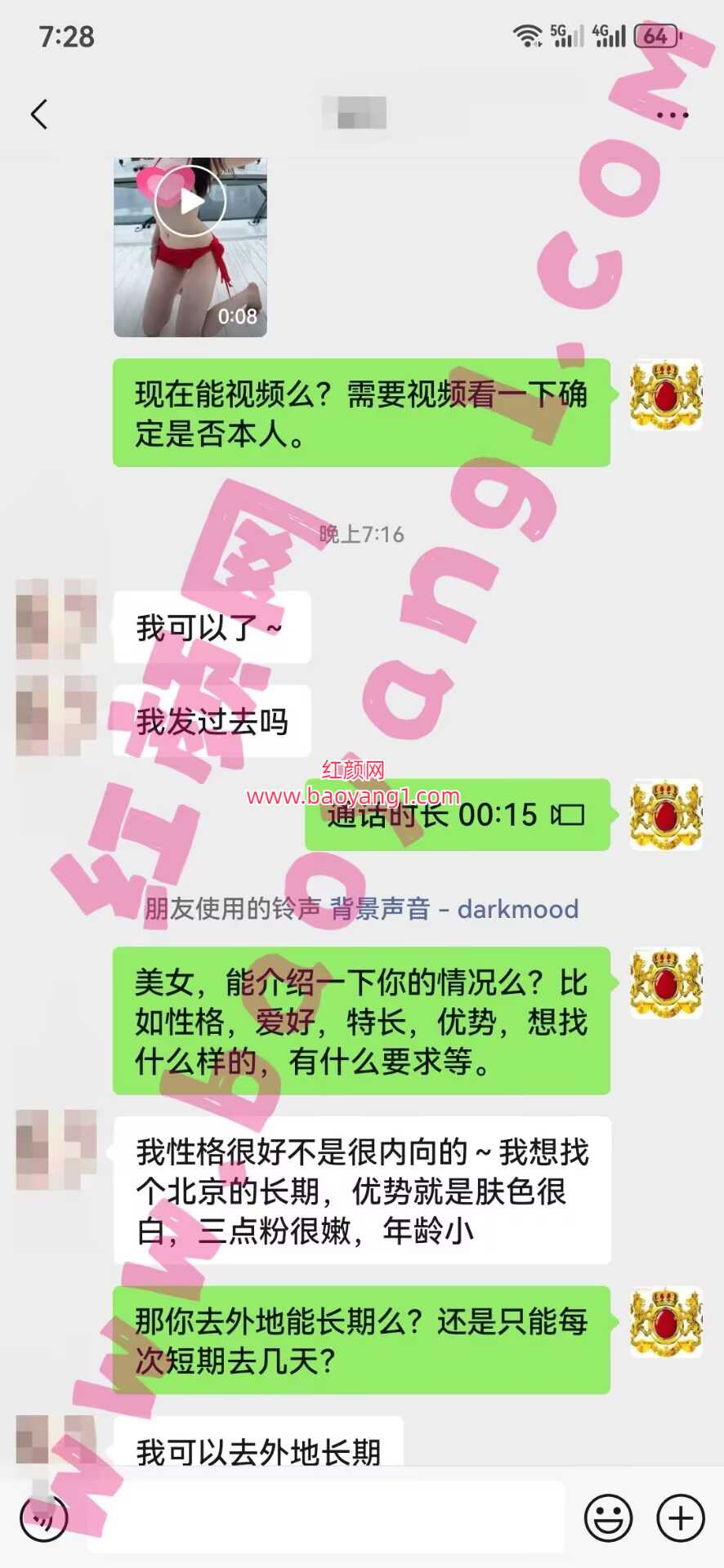Open the contact's avatar beside 我可以了
724x1568 pixels.
click(x=56, y=619)
